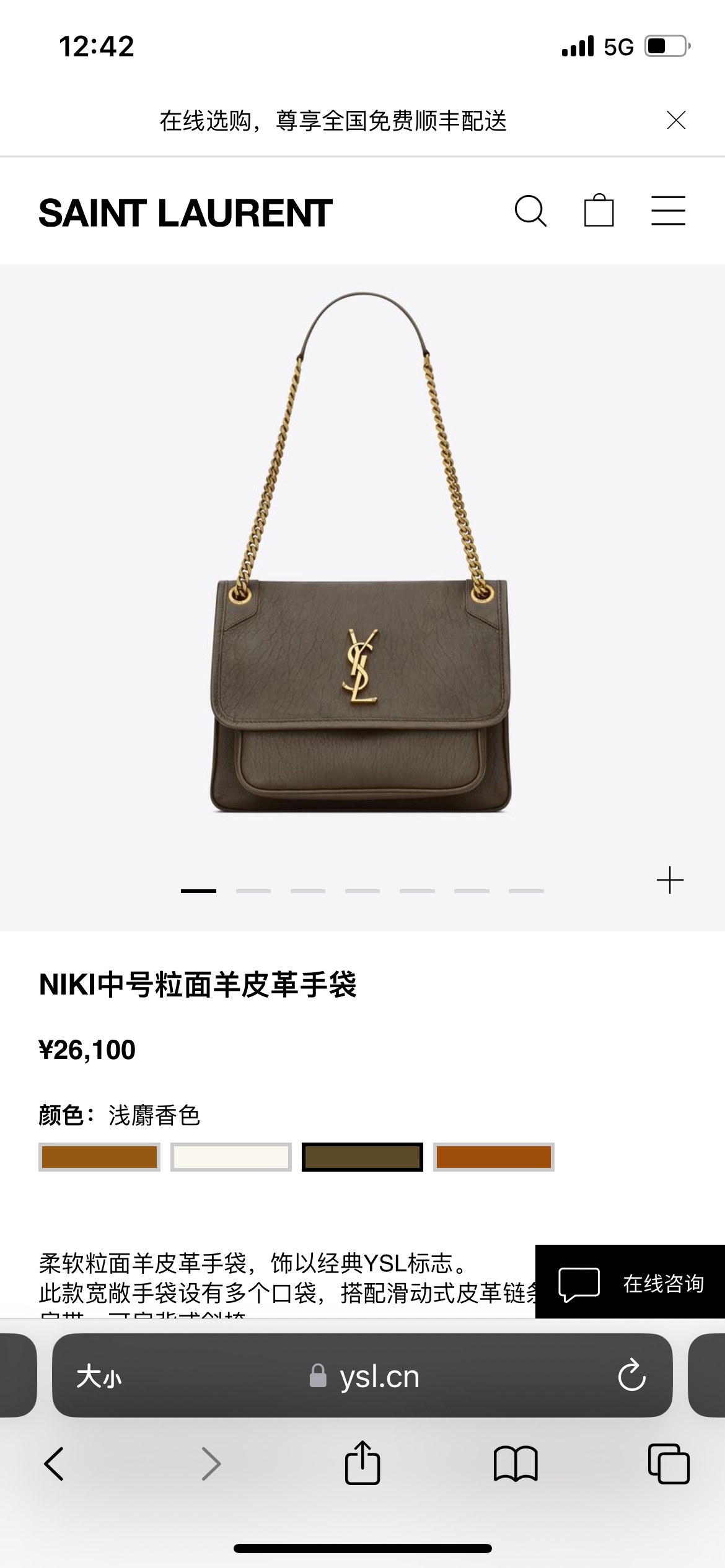Select the dark olive color swatch
The width and height of the screenshot is (725, 1568).
coord(362,1157)
